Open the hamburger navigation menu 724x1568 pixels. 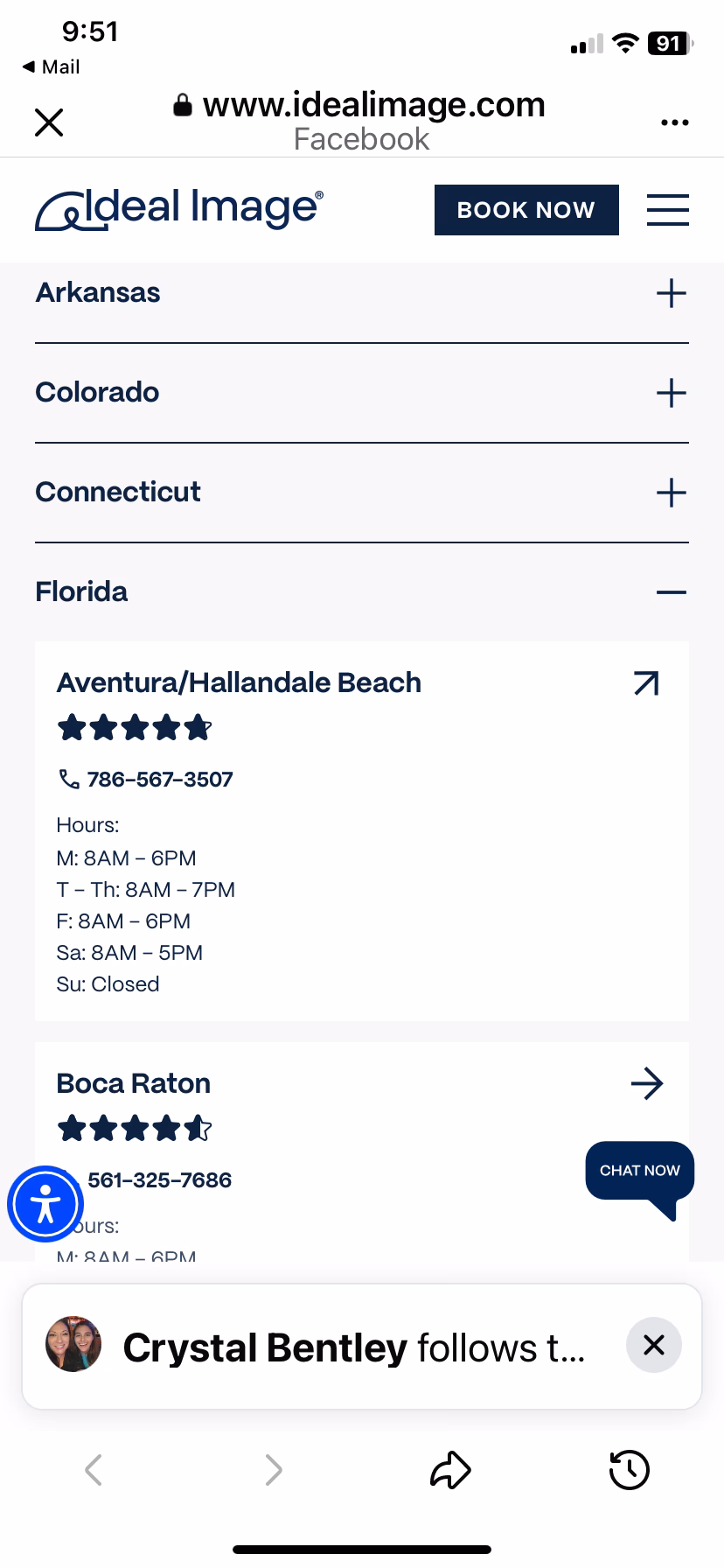[x=668, y=210]
